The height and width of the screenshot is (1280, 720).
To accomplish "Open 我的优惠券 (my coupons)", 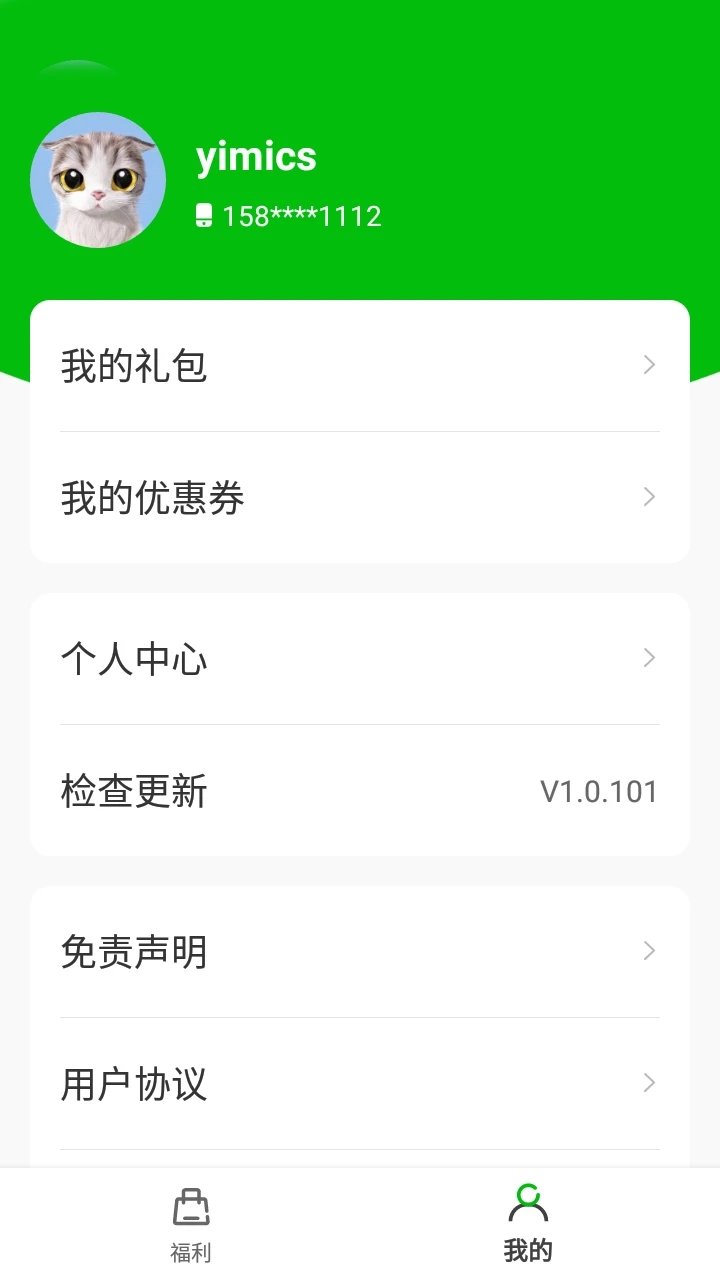I will coord(360,498).
